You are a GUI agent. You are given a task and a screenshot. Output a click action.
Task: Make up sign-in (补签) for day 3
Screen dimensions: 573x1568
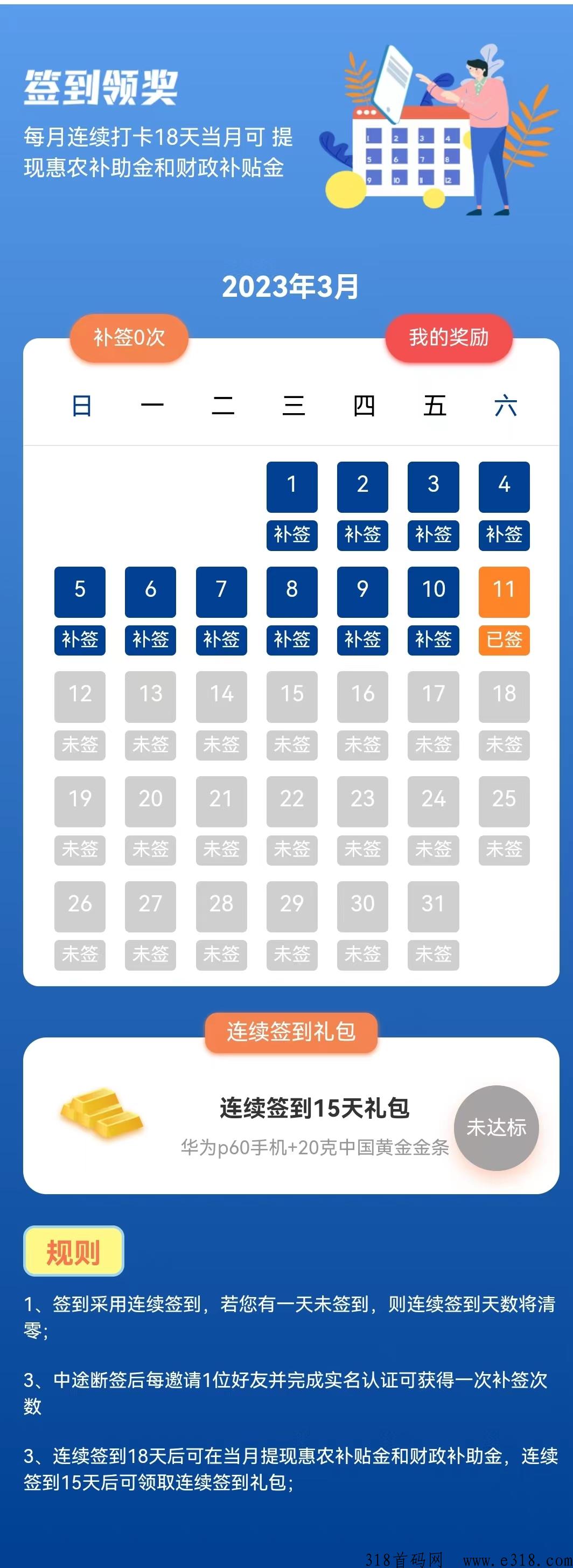coord(433,535)
